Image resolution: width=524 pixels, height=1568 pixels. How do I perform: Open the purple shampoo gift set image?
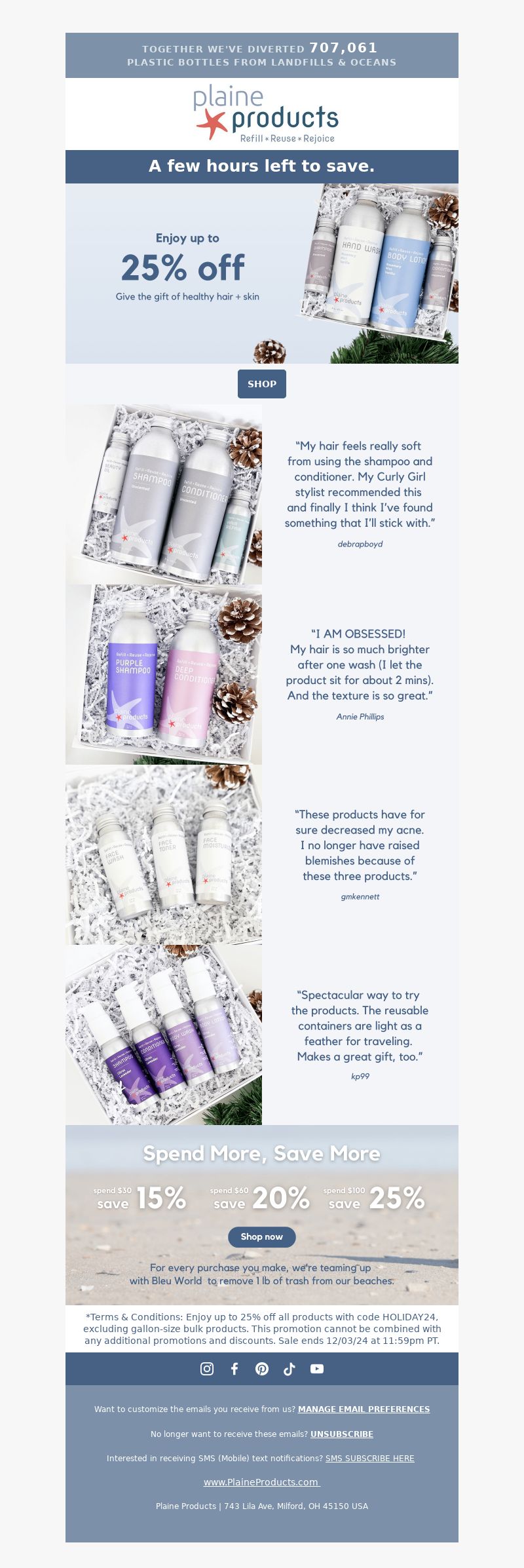click(x=164, y=674)
